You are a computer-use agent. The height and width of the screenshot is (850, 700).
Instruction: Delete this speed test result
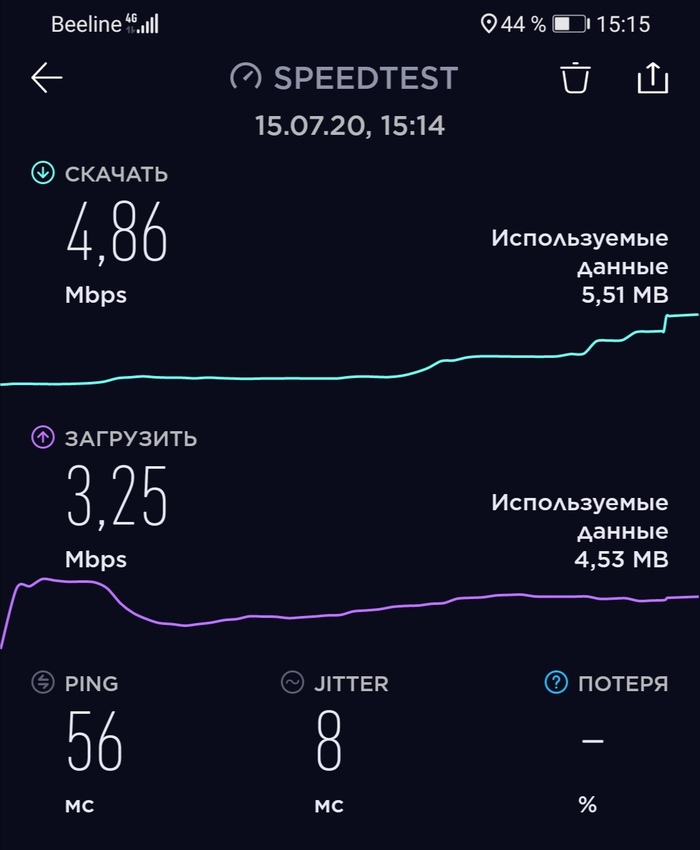[x=575, y=78]
